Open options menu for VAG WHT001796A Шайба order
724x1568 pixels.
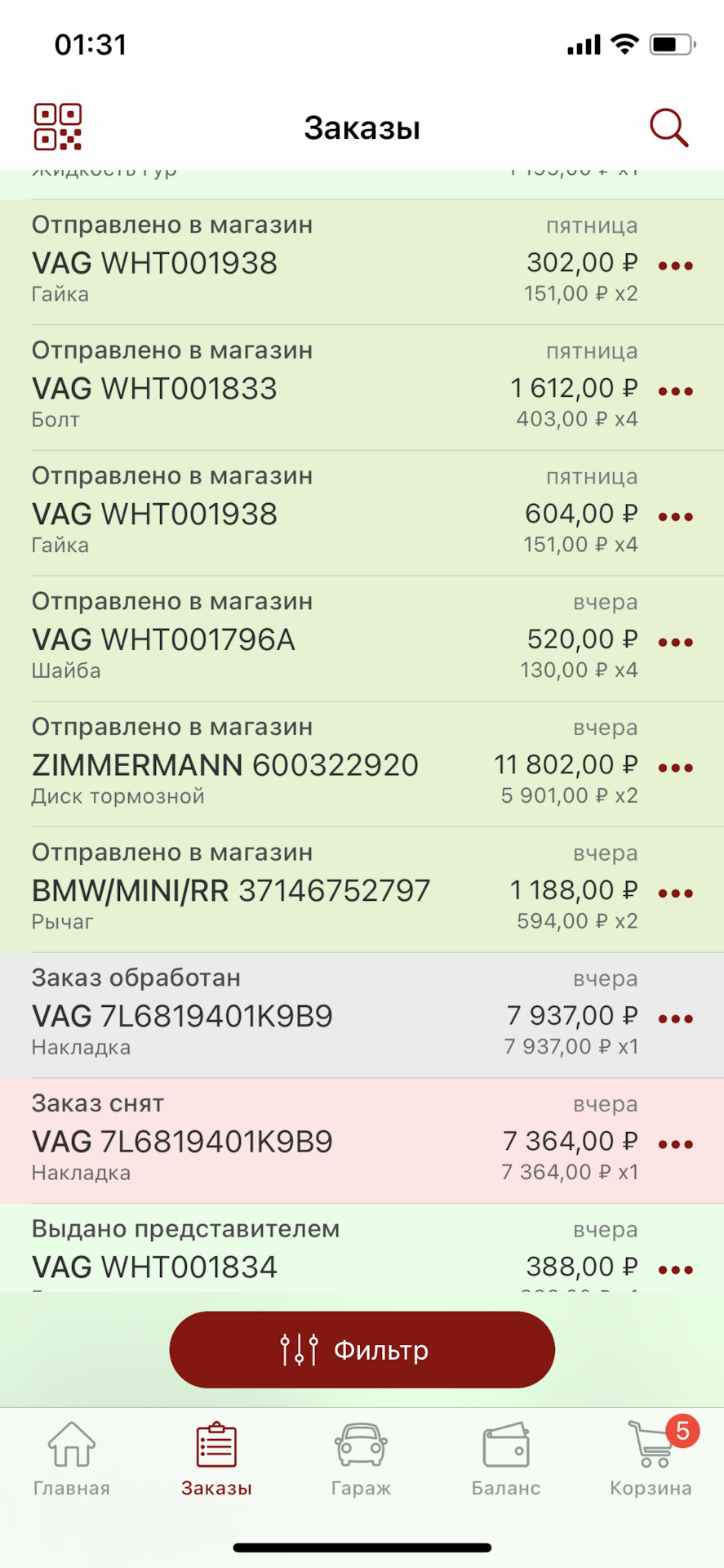tap(675, 641)
